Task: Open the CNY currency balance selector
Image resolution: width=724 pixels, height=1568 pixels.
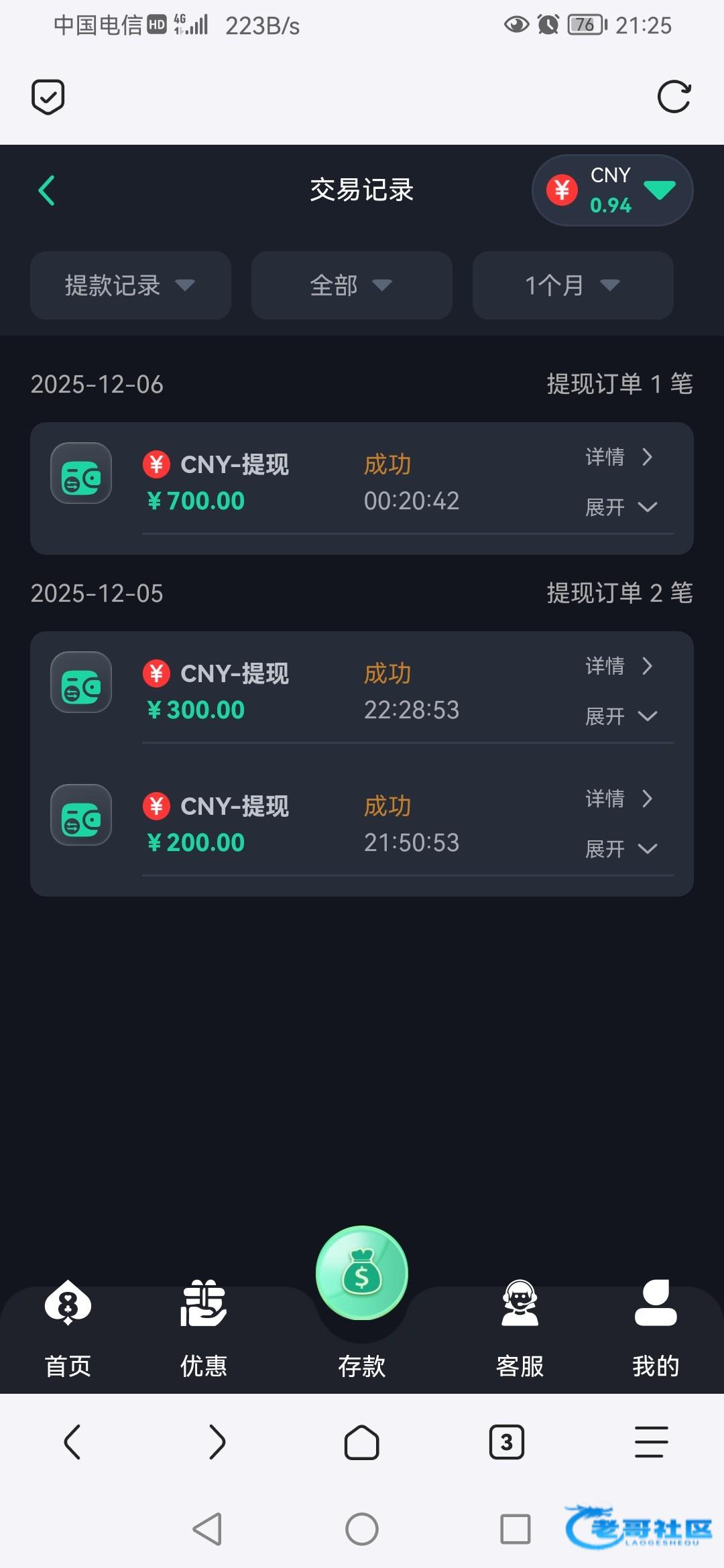Action: pos(612,190)
